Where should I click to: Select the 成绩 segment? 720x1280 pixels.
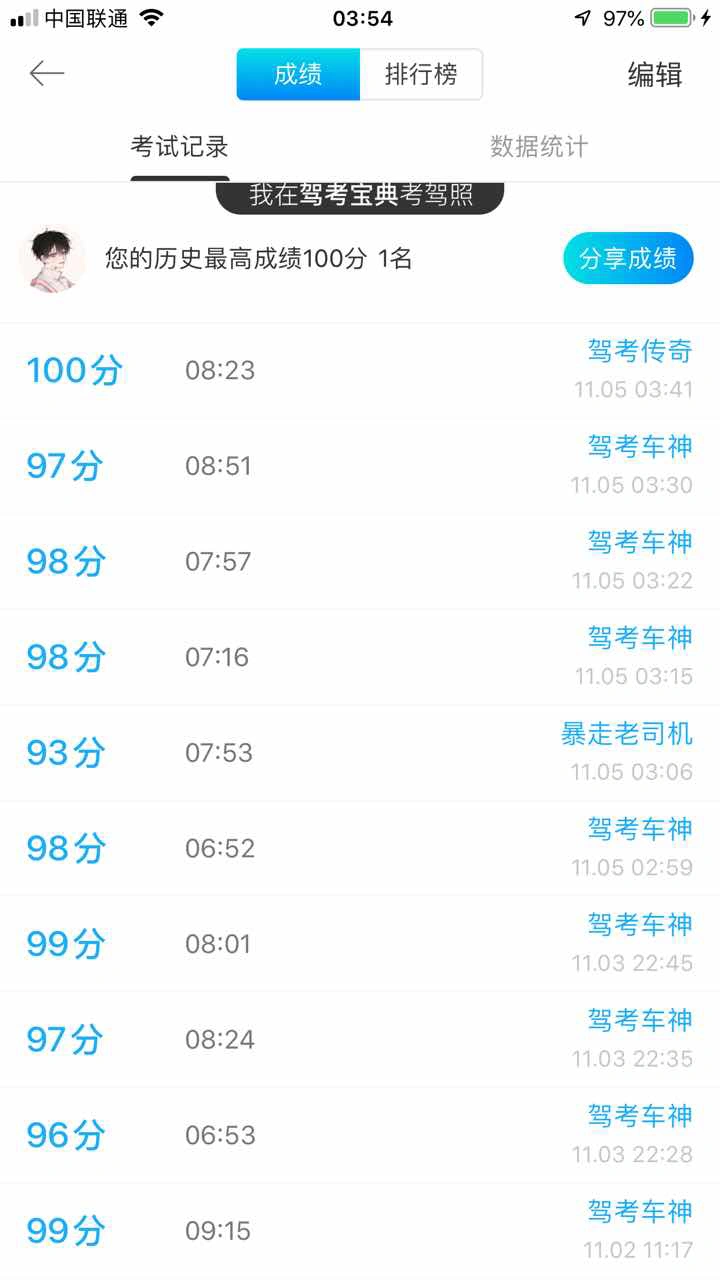[x=298, y=75]
